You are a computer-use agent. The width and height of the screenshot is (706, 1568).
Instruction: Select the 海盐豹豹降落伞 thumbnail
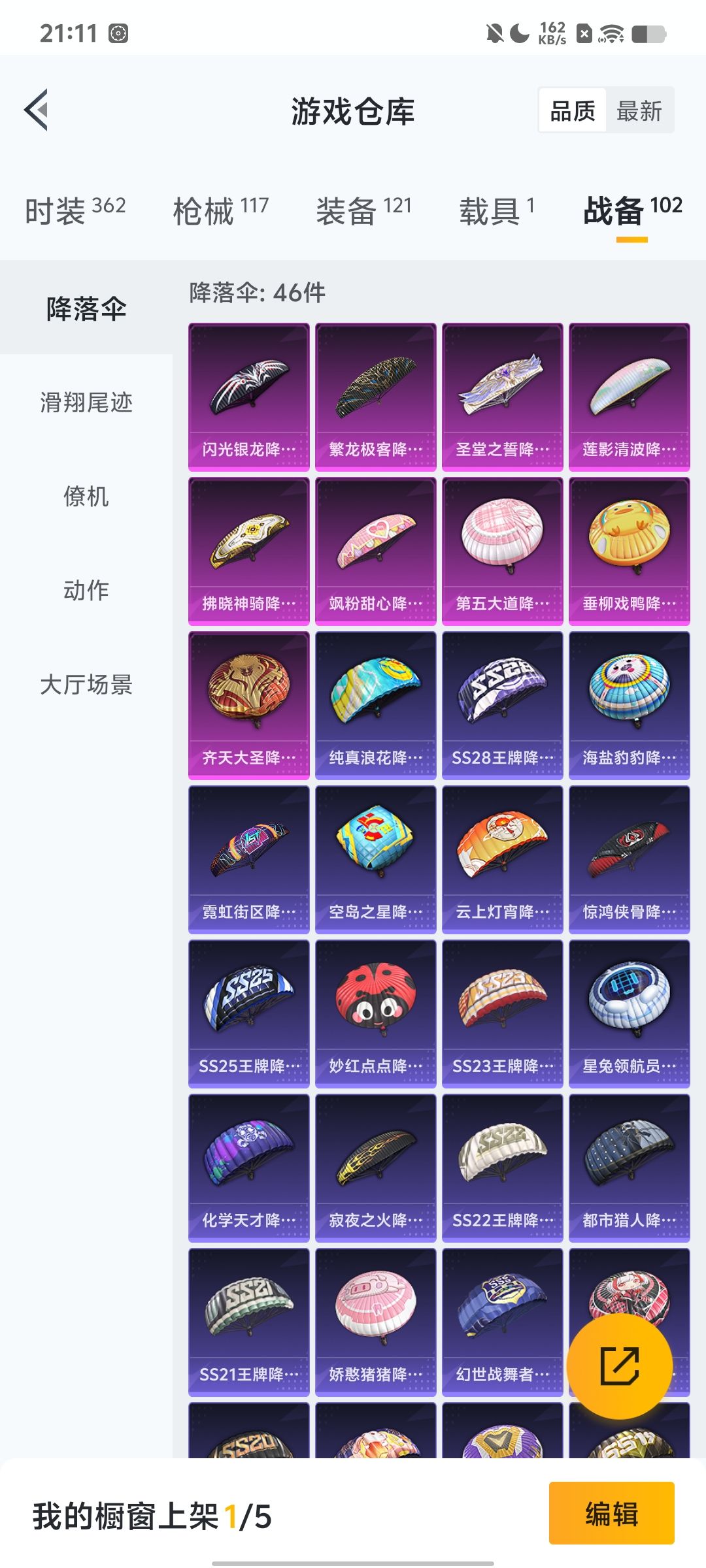coord(629,704)
